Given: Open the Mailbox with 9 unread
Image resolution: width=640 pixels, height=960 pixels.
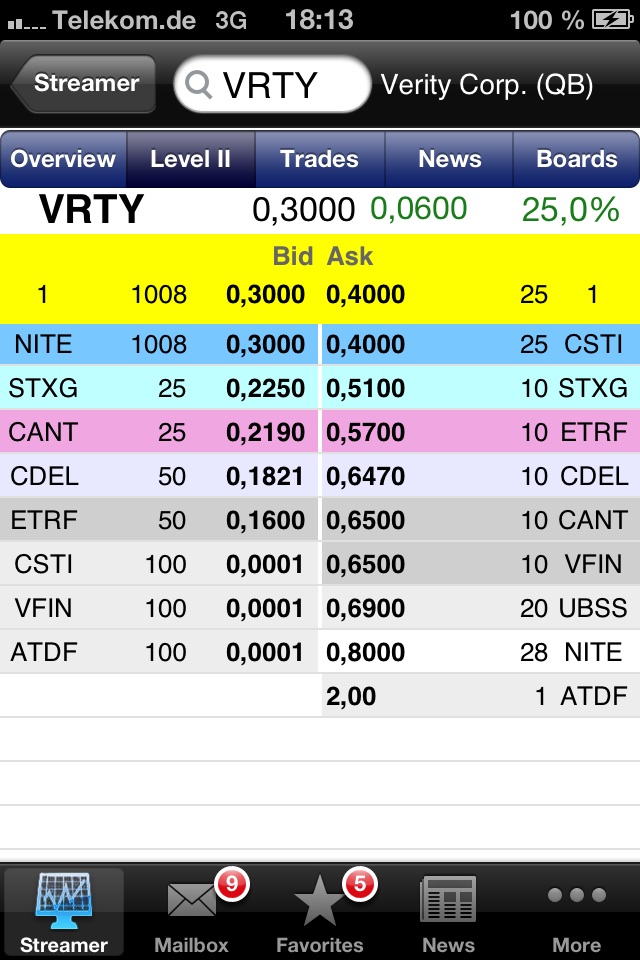Looking at the screenshot, I should point(192,912).
